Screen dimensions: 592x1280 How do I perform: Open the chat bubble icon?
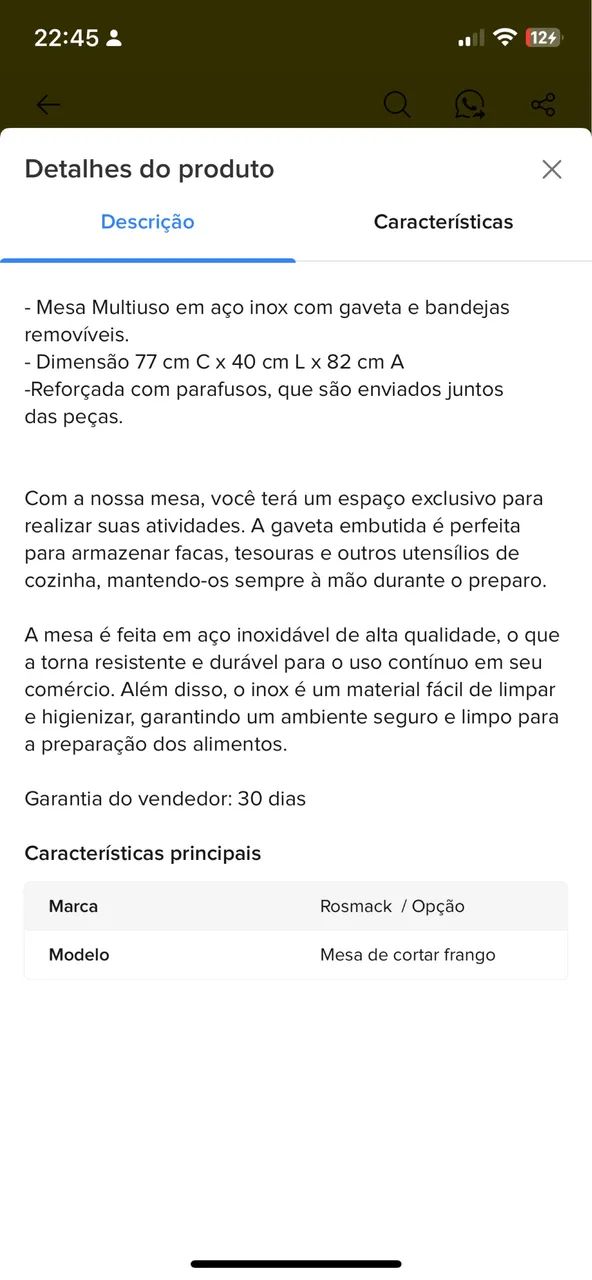469,104
